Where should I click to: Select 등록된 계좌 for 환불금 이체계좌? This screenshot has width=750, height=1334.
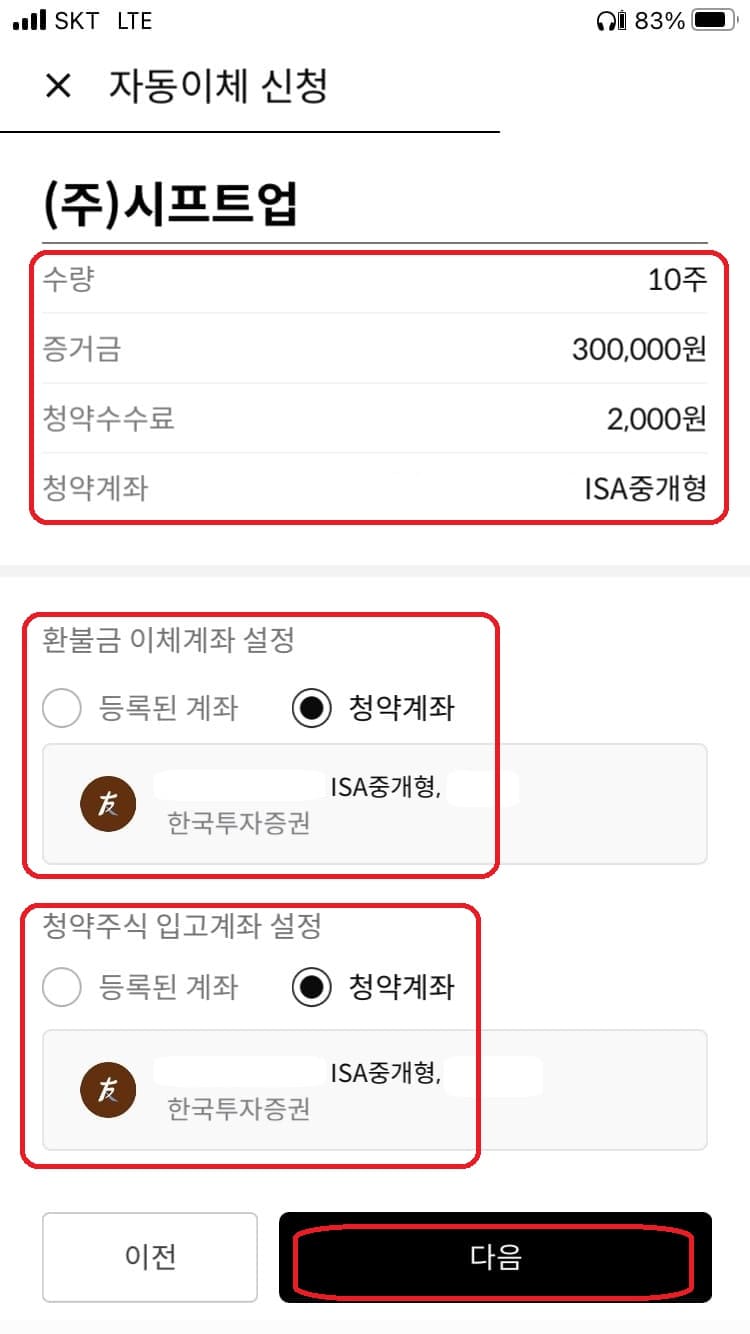tap(62, 707)
